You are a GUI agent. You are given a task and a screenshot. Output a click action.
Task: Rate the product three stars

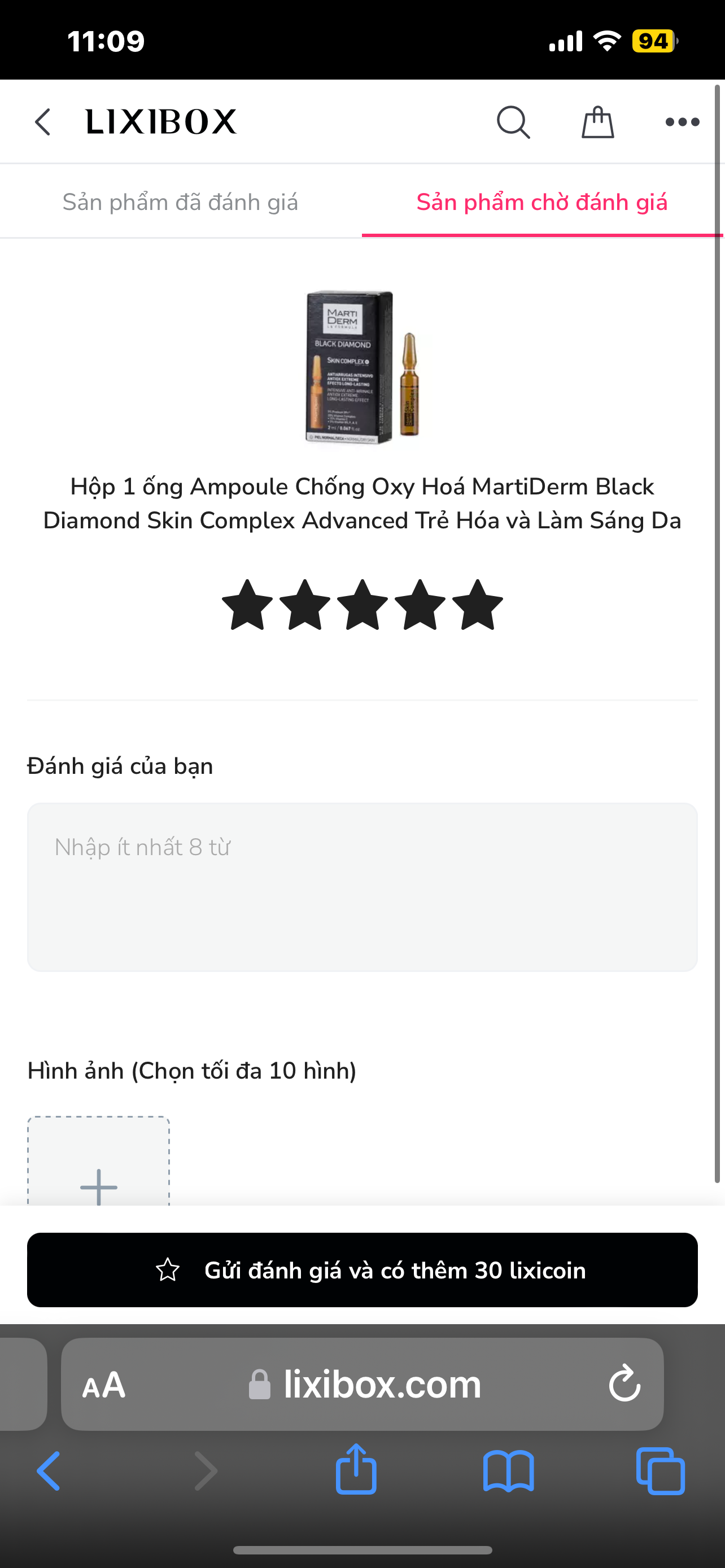(362, 605)
